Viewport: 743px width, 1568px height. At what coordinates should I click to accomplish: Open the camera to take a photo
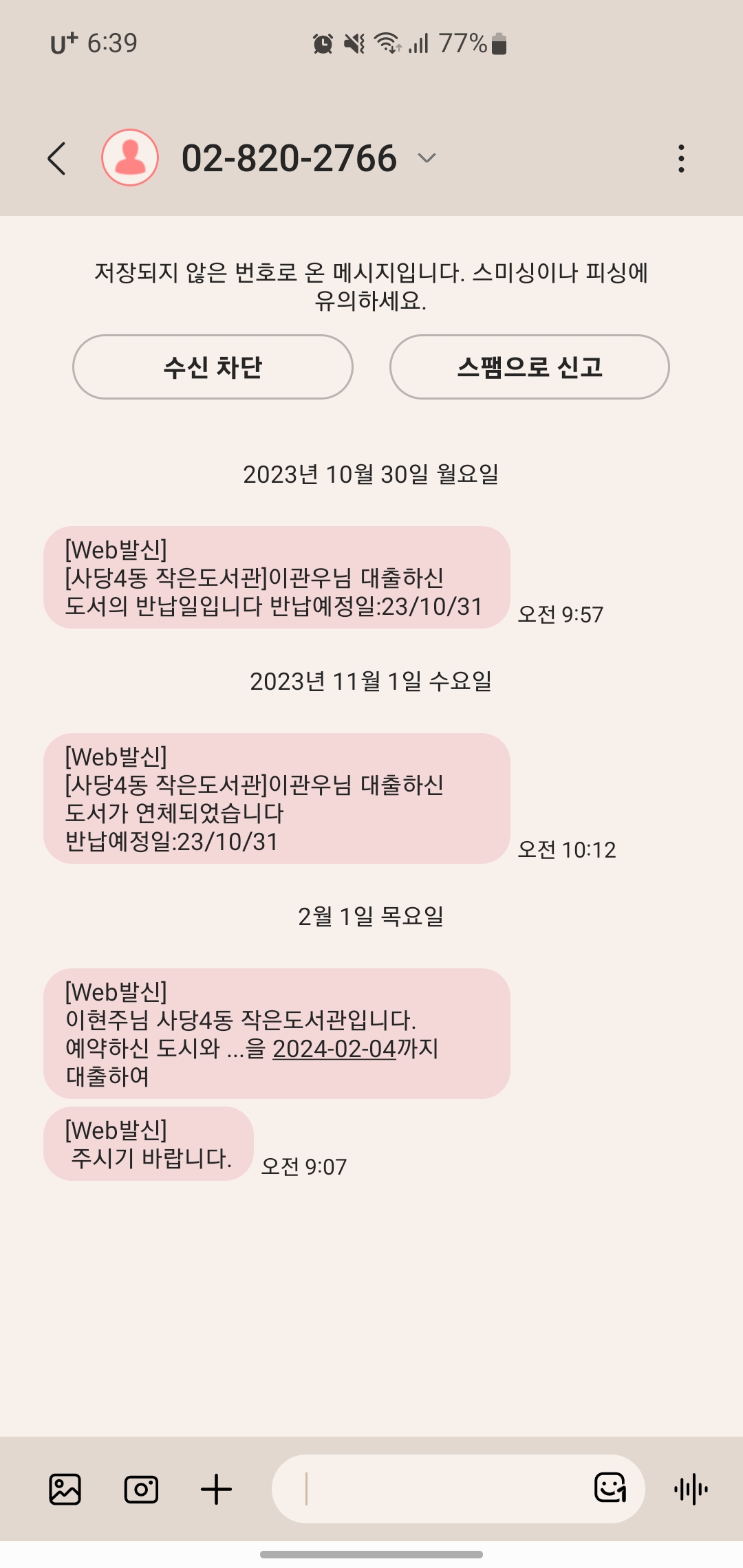click(141, 1490)
